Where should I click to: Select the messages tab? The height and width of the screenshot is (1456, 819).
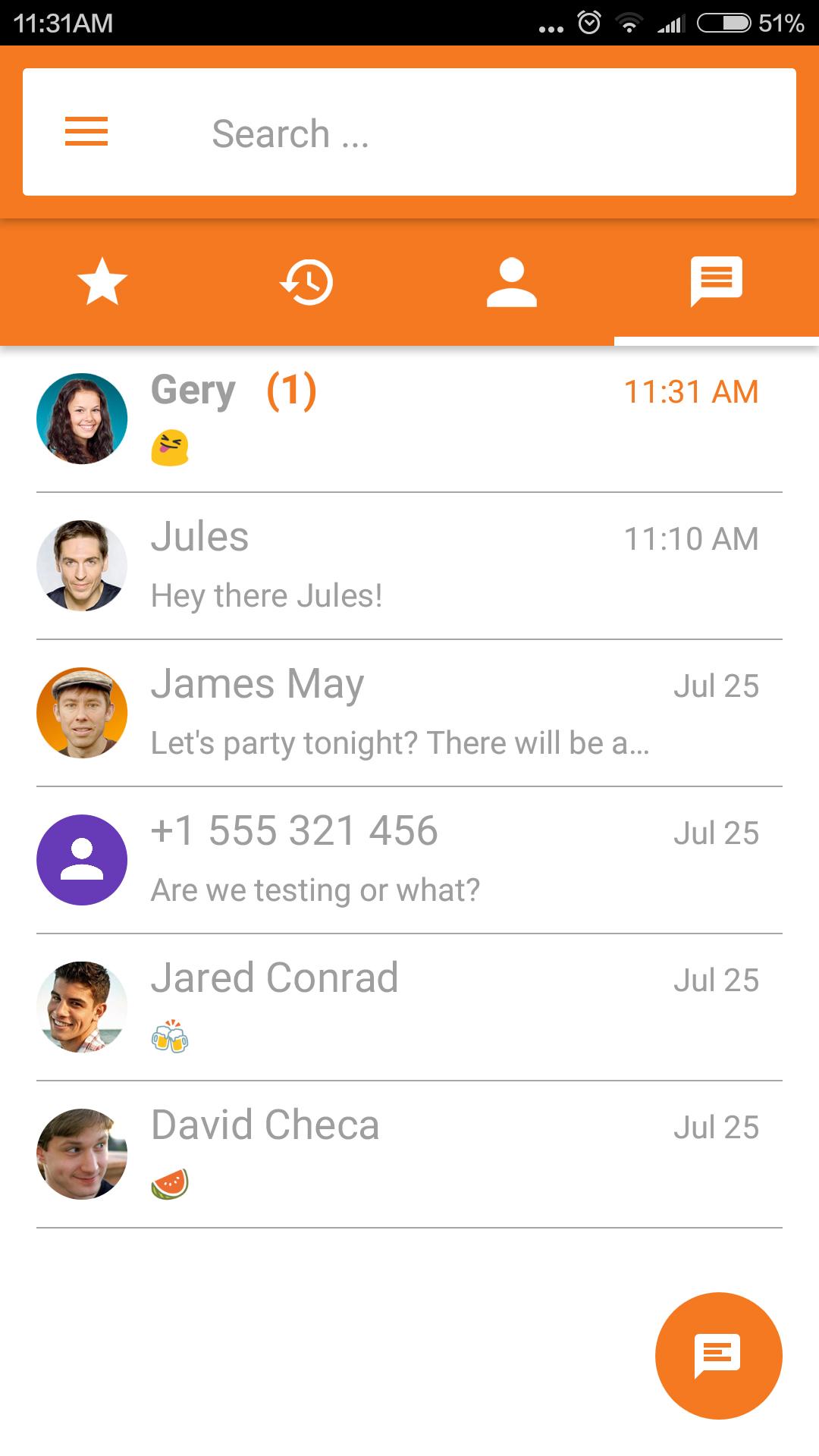(x=716, y=282)
